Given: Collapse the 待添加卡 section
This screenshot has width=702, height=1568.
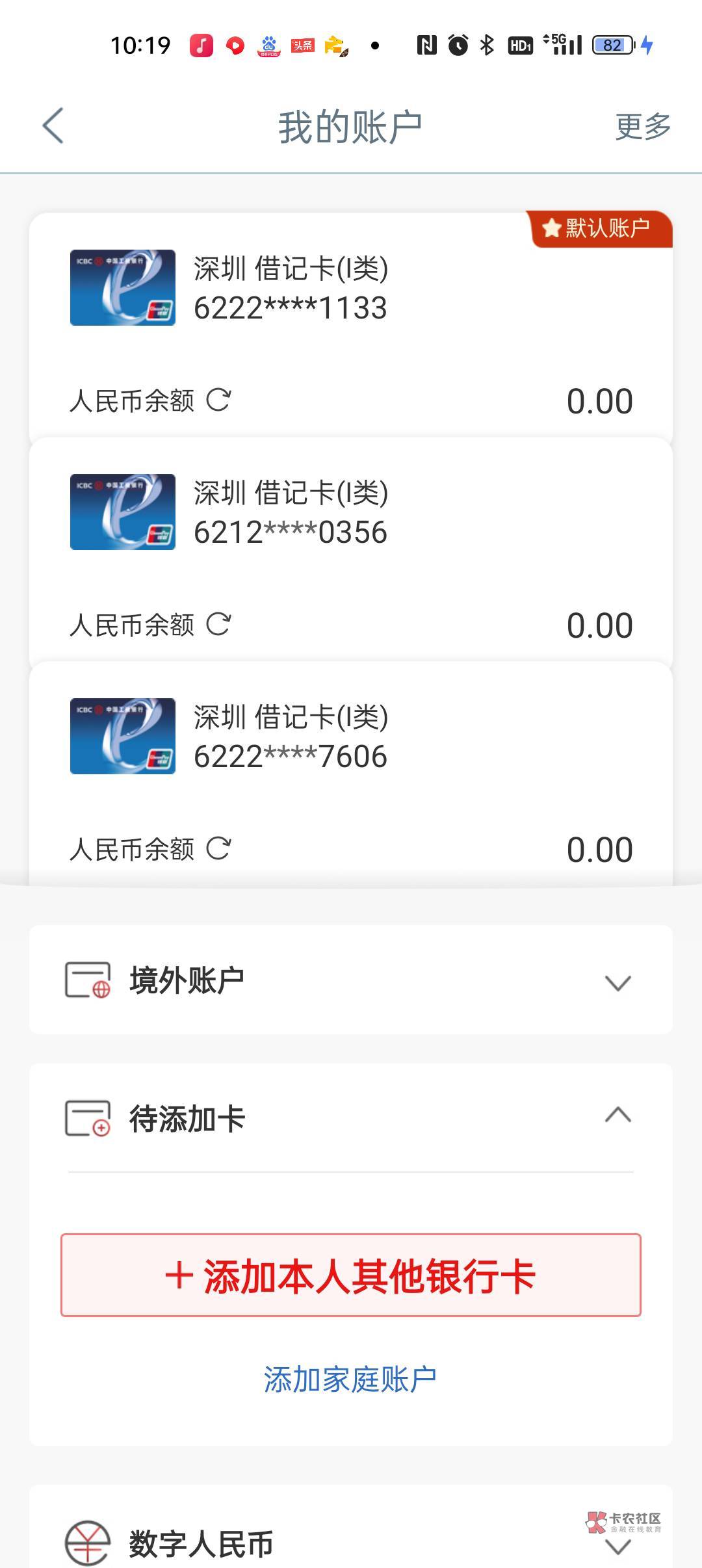Looking at the screenshot, I should 351,1118.
